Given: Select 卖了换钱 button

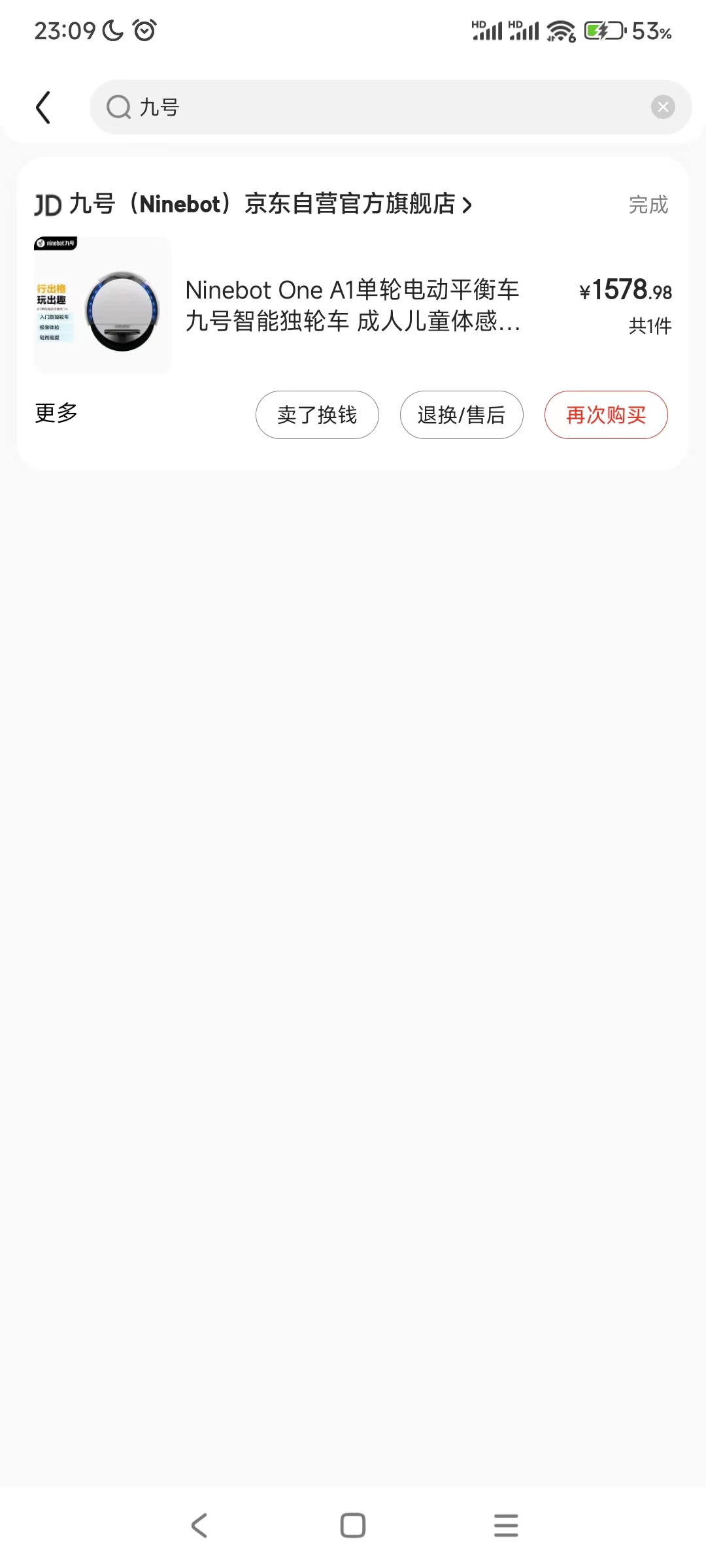Looking at the screenshot, I should (x=317, y=415).
